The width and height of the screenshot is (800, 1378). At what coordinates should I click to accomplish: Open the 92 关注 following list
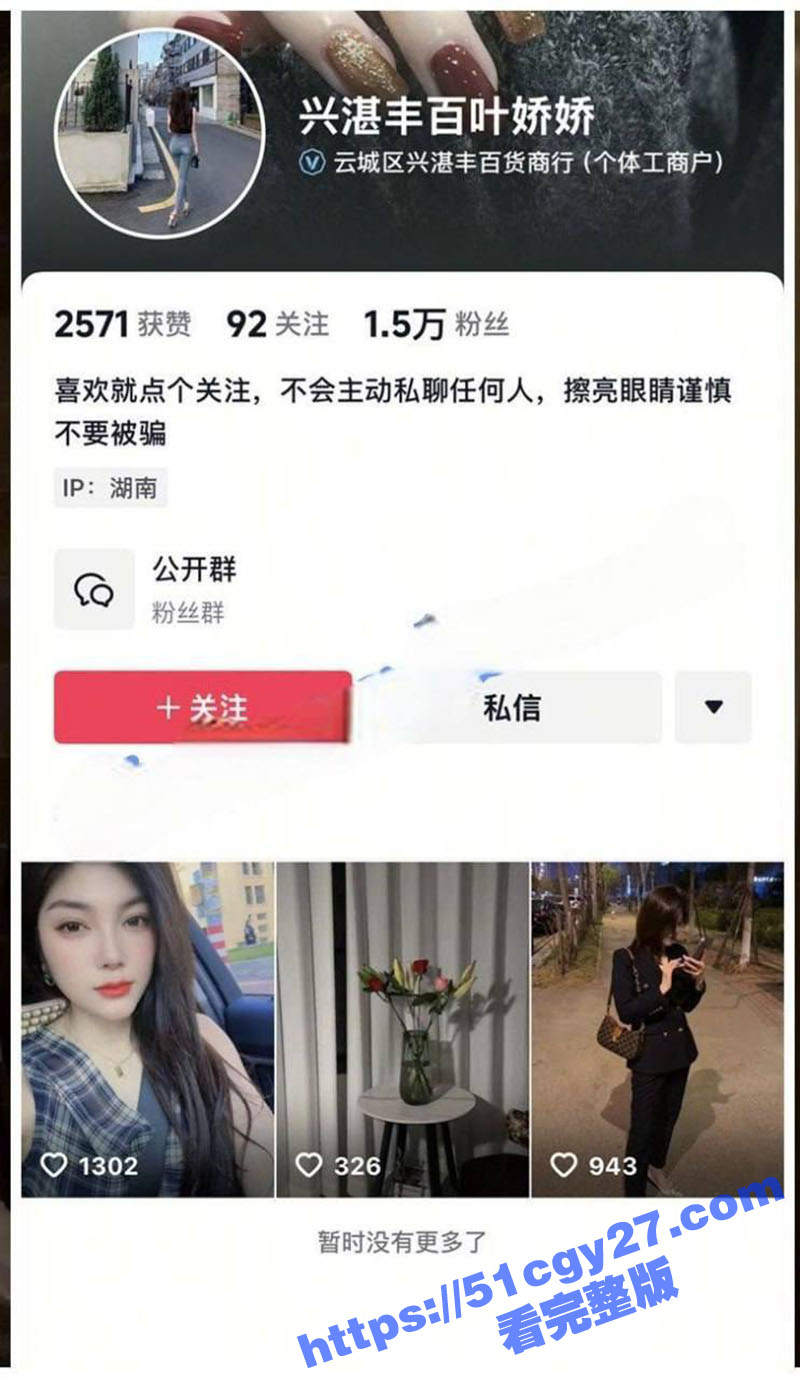coord(277,325)
